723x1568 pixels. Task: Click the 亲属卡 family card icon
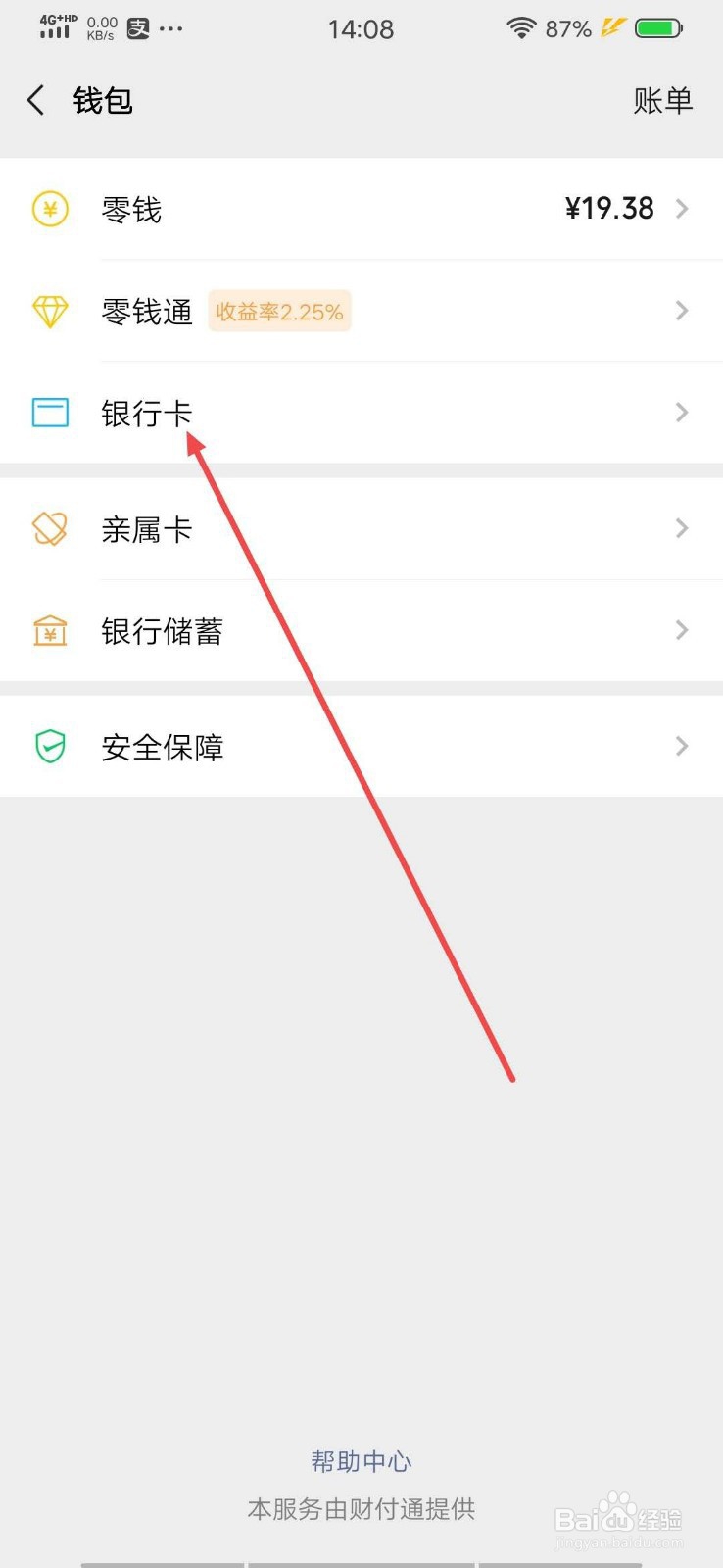(49, 528)
